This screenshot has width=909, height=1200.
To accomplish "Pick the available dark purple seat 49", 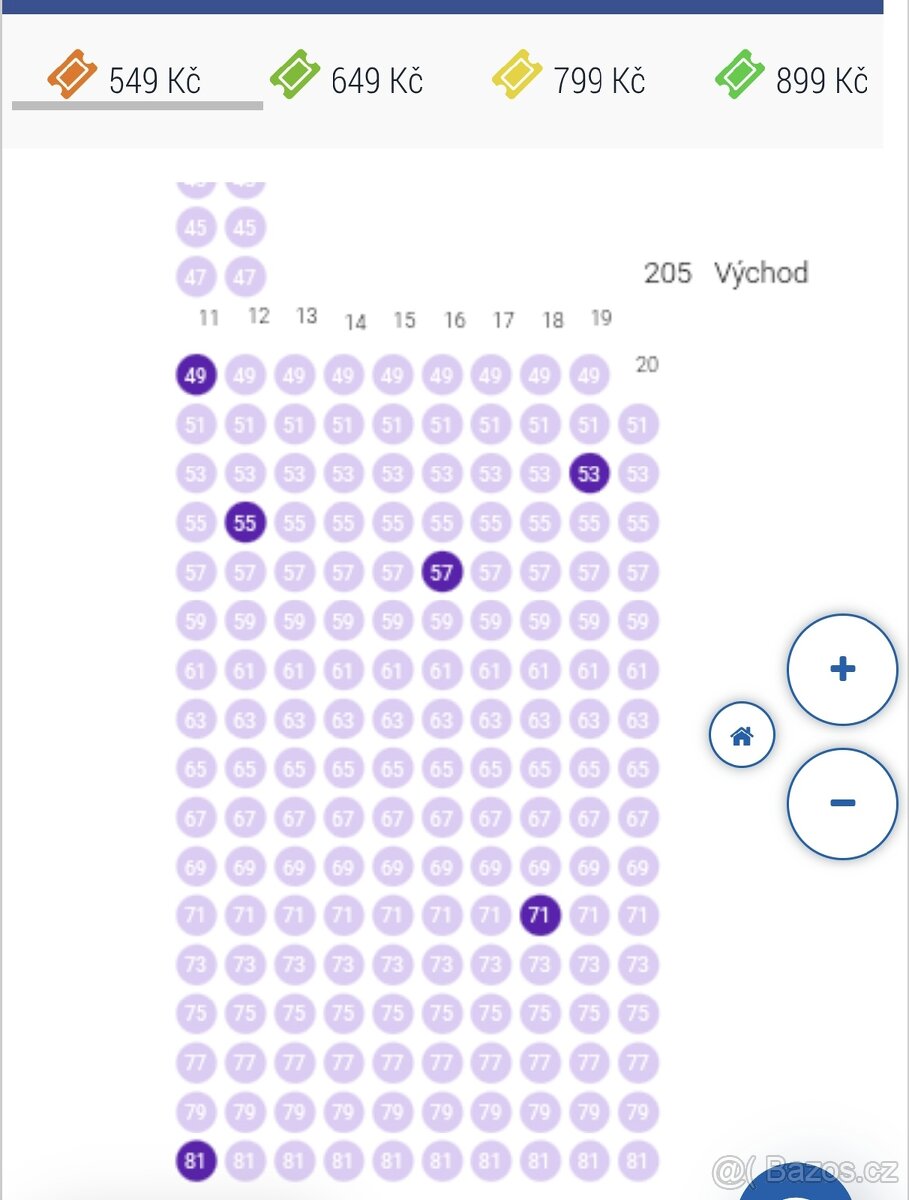I will [x=195, y=376].
